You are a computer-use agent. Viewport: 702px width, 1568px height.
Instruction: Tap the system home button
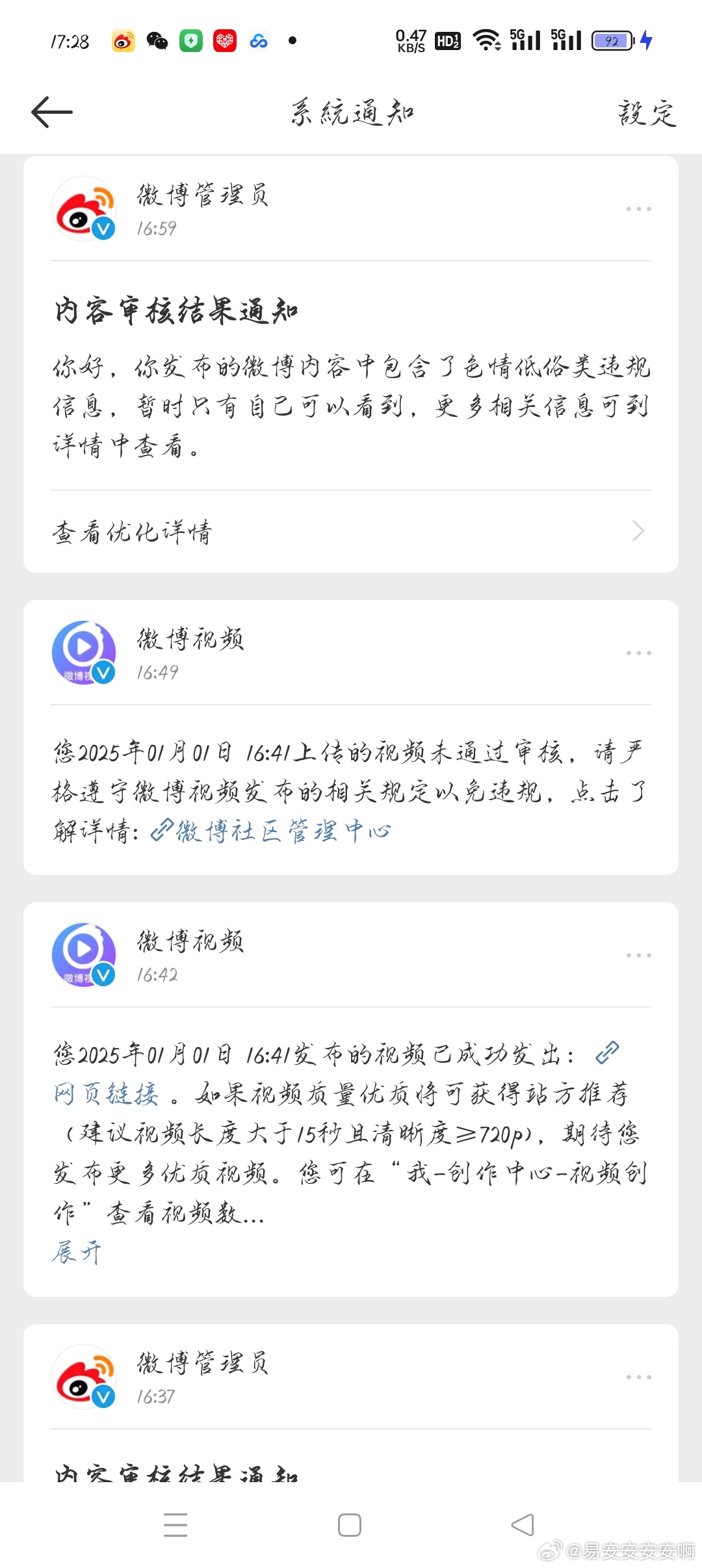coord(350,1525)
